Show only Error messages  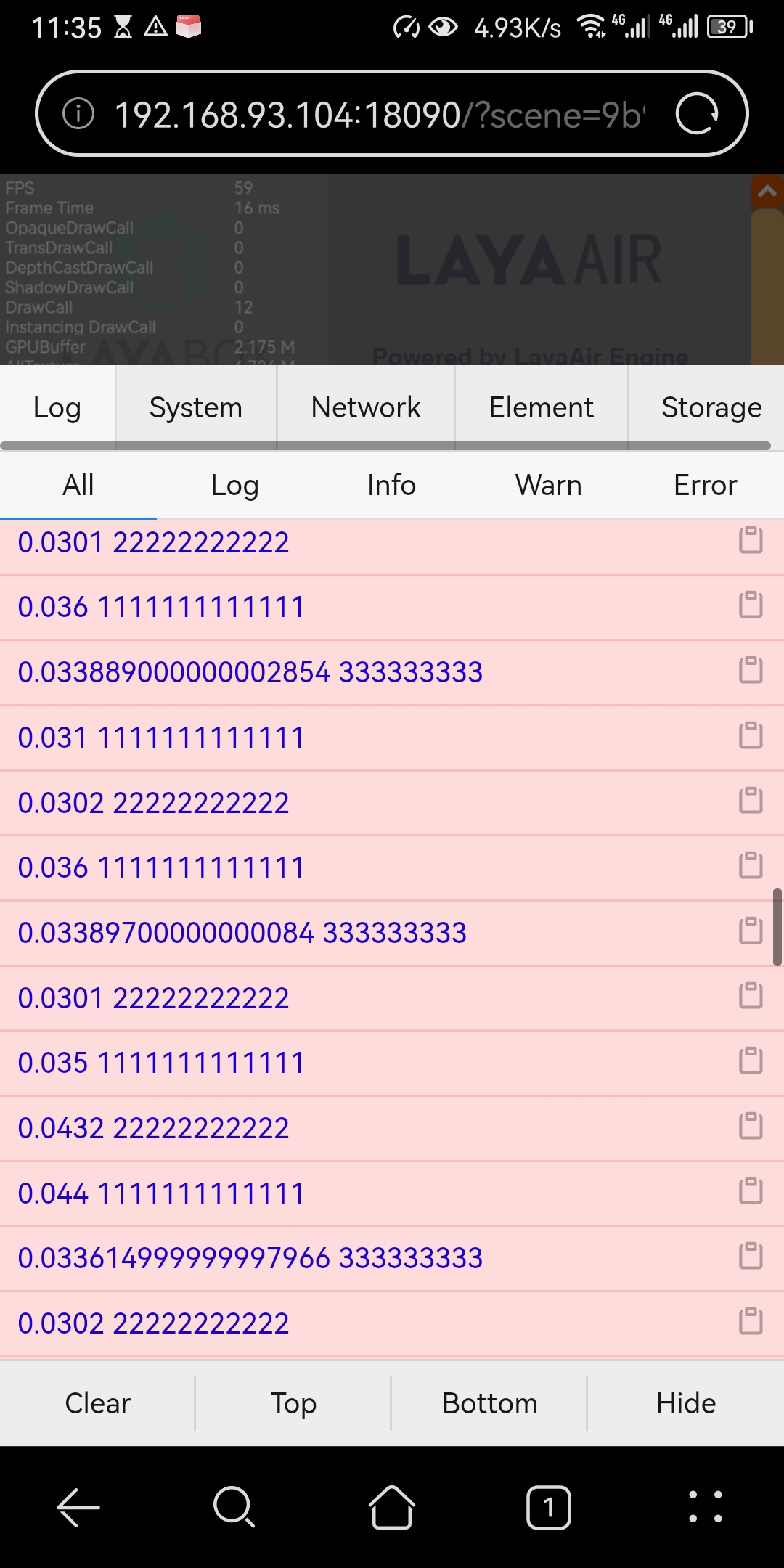click(x=706, y=485)
